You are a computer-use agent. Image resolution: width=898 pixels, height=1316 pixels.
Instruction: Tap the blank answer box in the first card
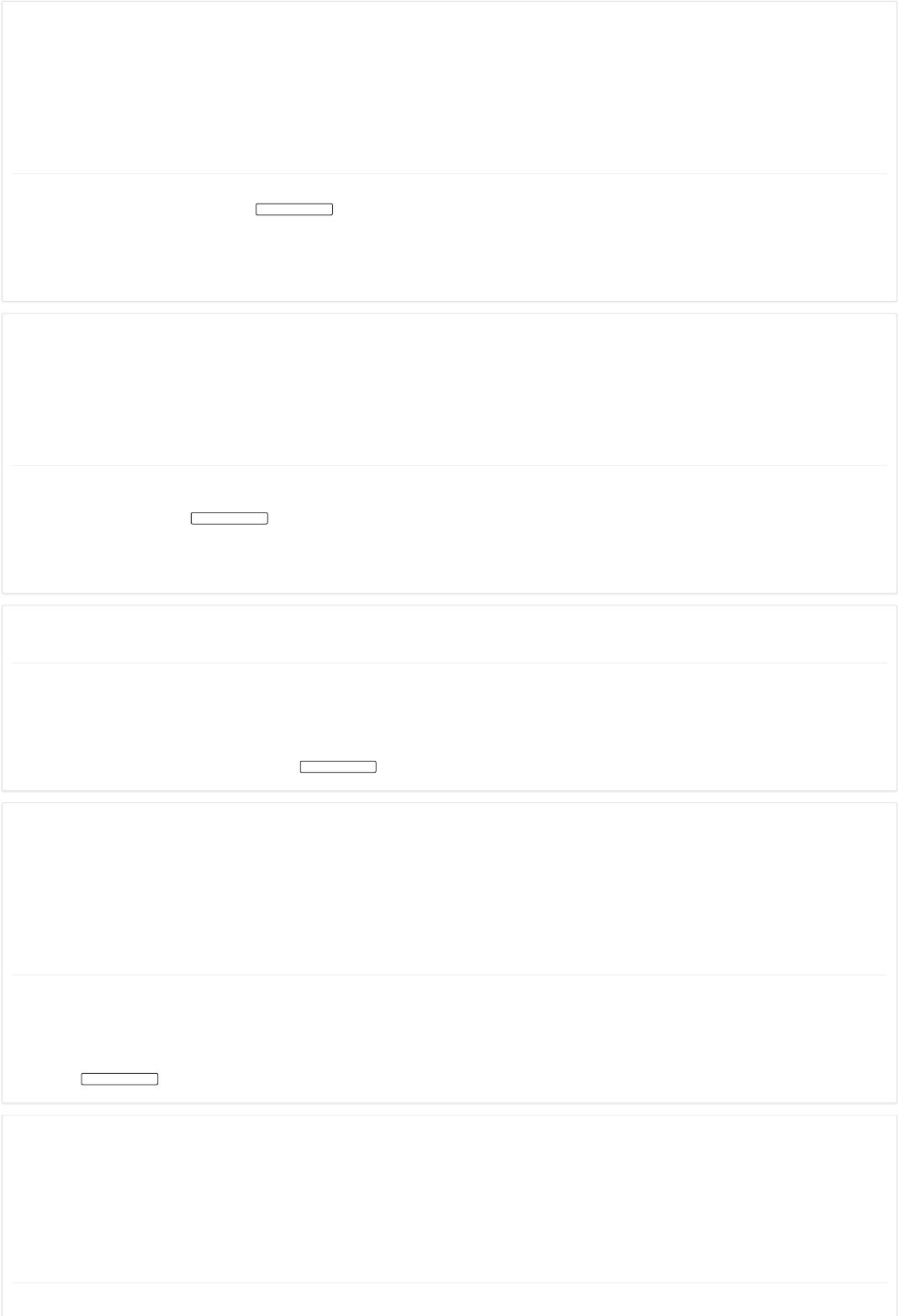coord(294,209)
